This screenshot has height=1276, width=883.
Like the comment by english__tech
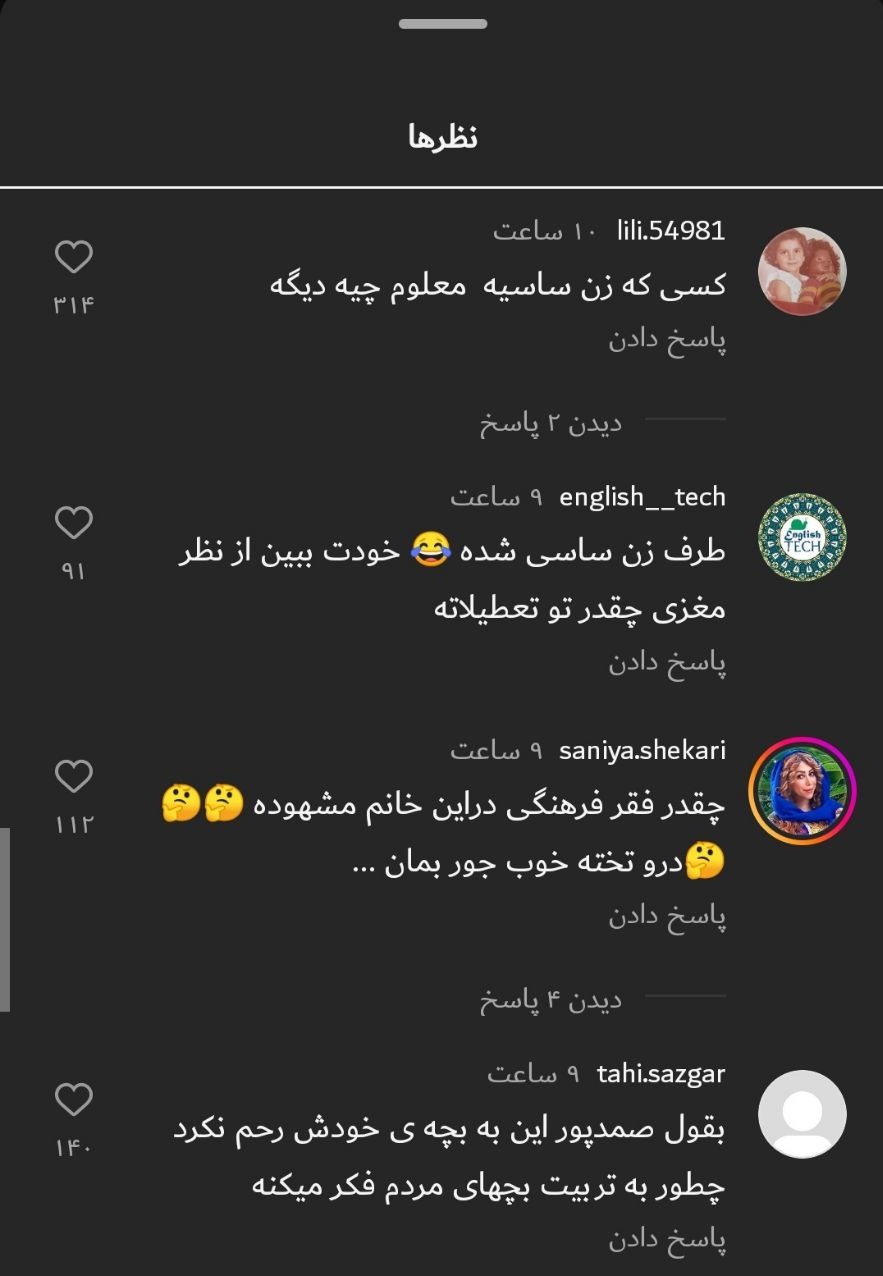[73, 523]
